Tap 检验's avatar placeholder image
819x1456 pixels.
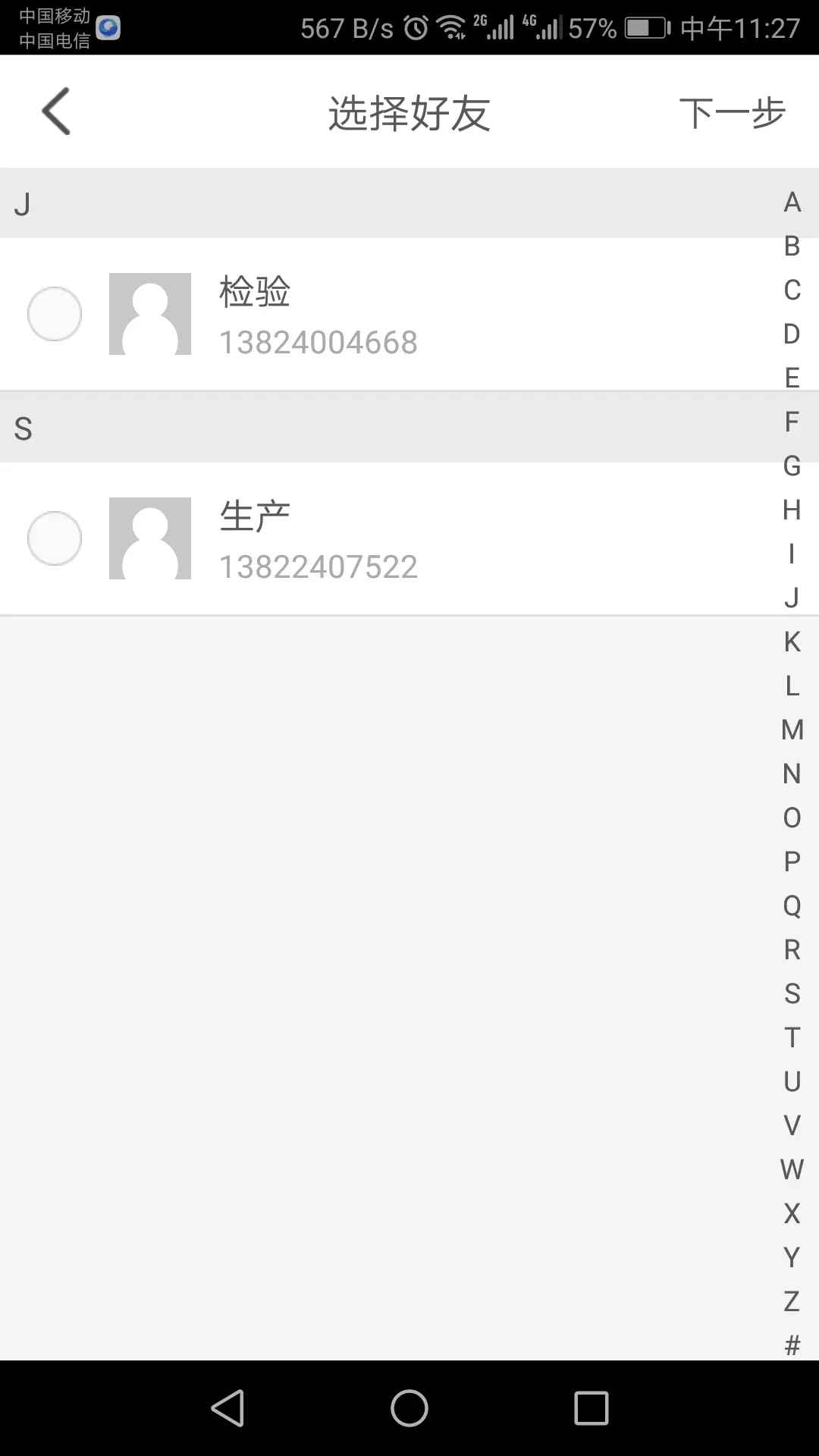tap(149, 313)
